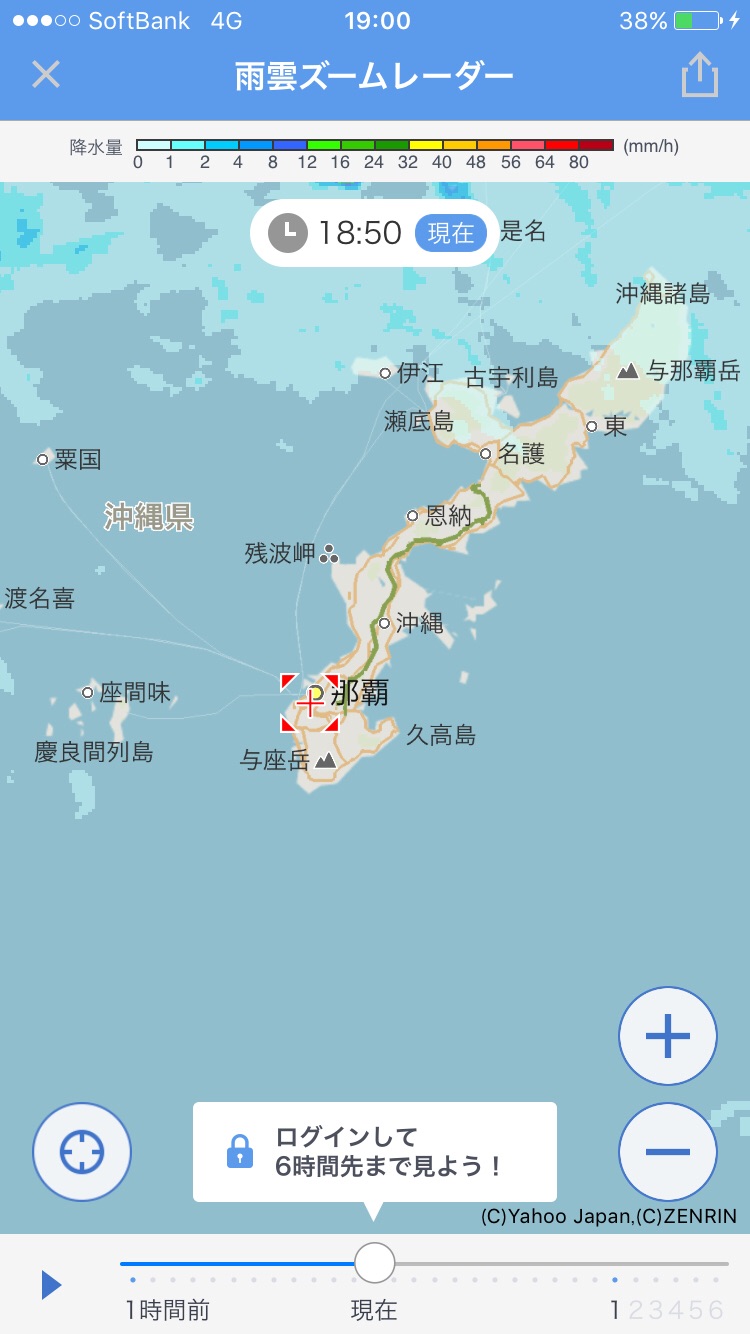The width and height of the screenshot is (750, 1334).
Task: Play the radar animation
Action: pyautogui.click(x=51, y=1285)
